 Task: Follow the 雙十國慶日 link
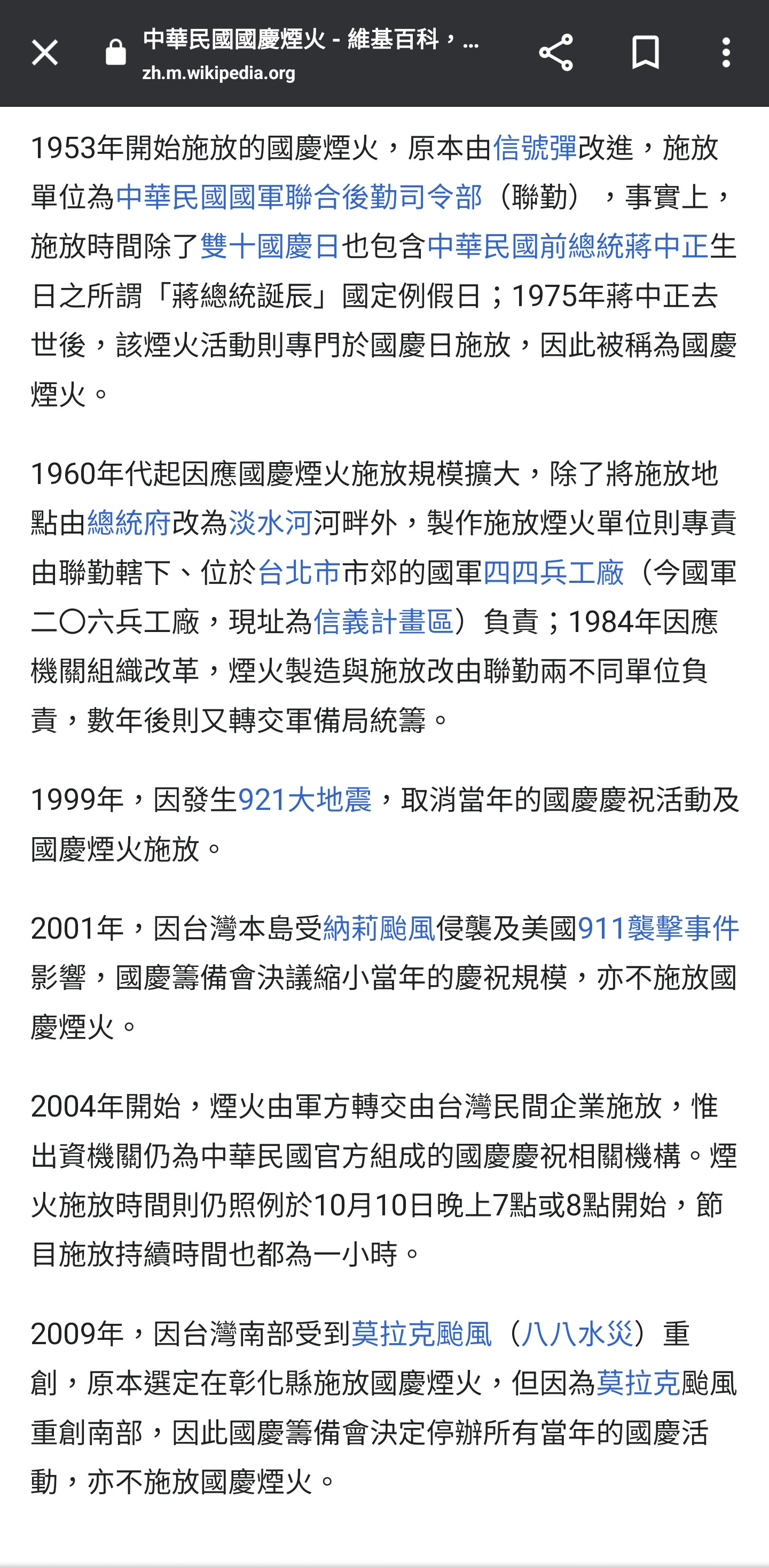[x=270, y=246]
